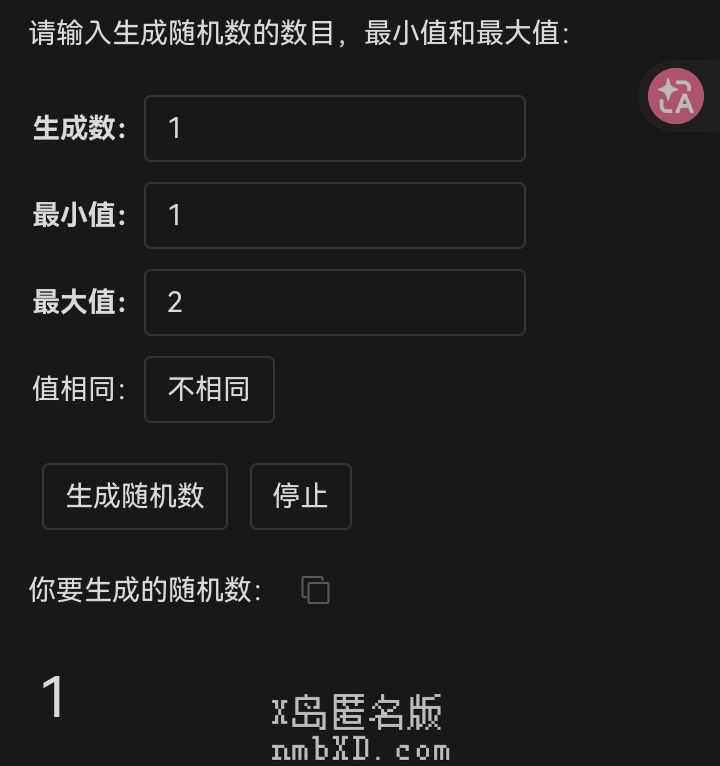This screenshot has height=766, width=720.
Task: Open the floating translate icon
Action: pyautogui.click(x=676, y=96)
